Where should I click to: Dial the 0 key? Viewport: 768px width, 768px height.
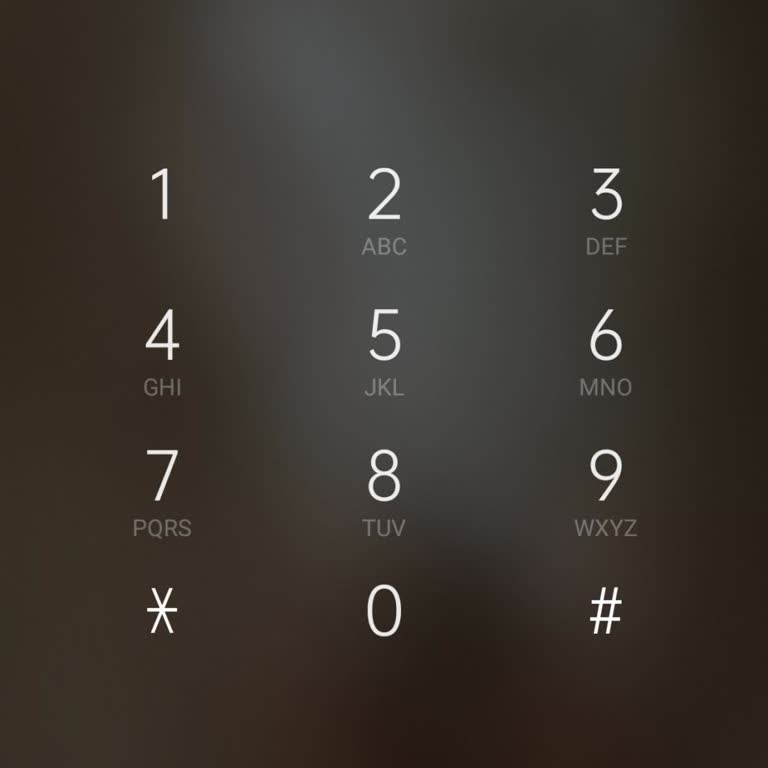[x=384, y=611]
